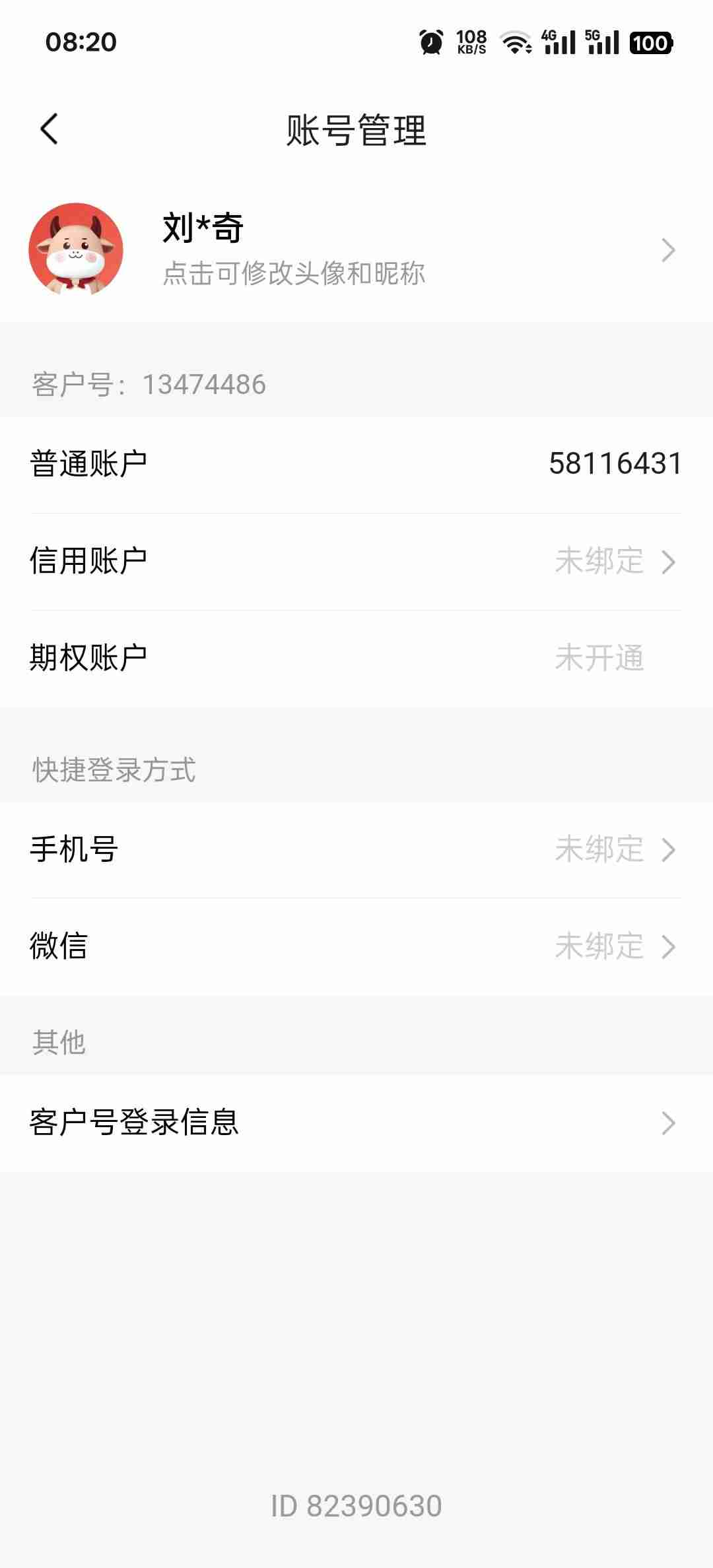
Task: View 客户号登录信息 details
Action: pyautogui.click(x=356, y=1123)
